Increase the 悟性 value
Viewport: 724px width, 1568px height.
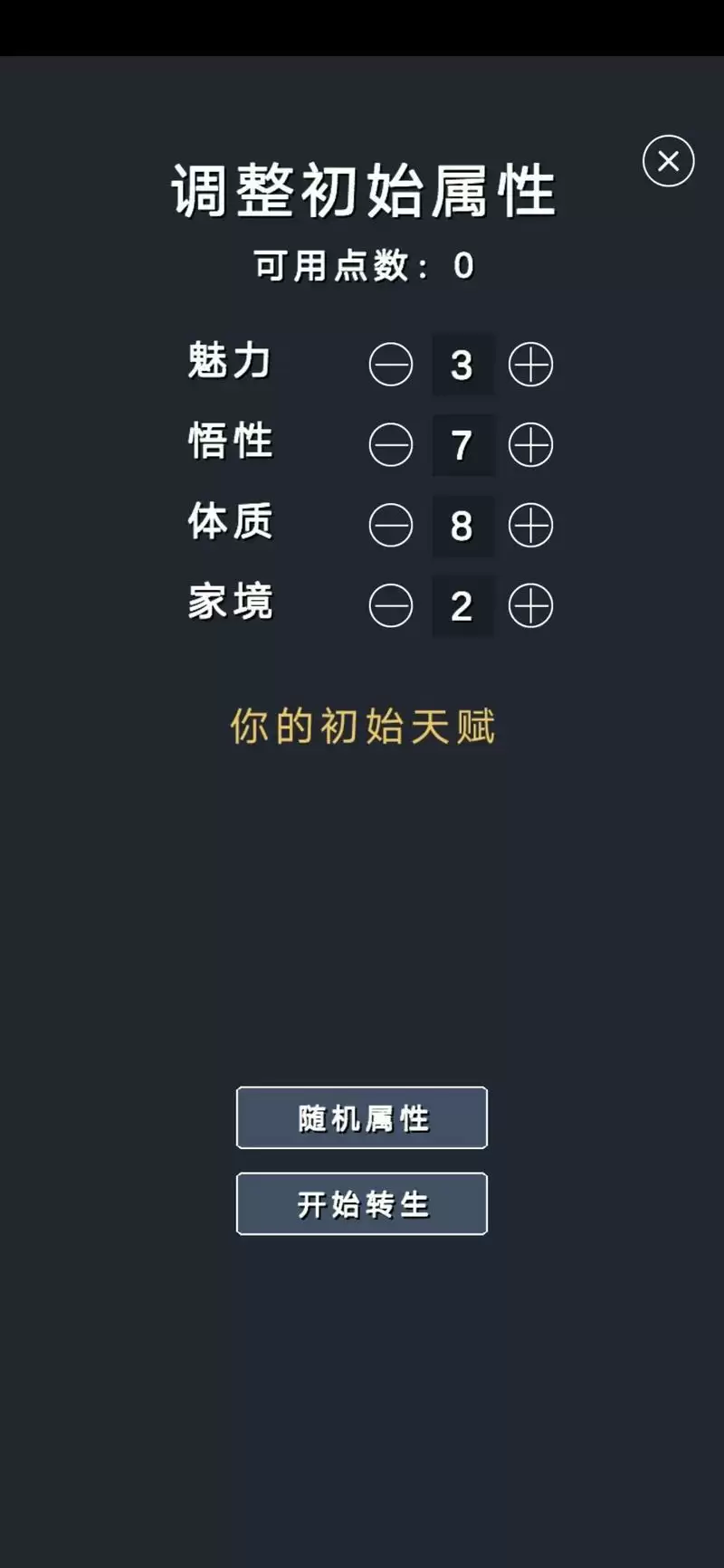pyautogui.click(x=530, y=444)
